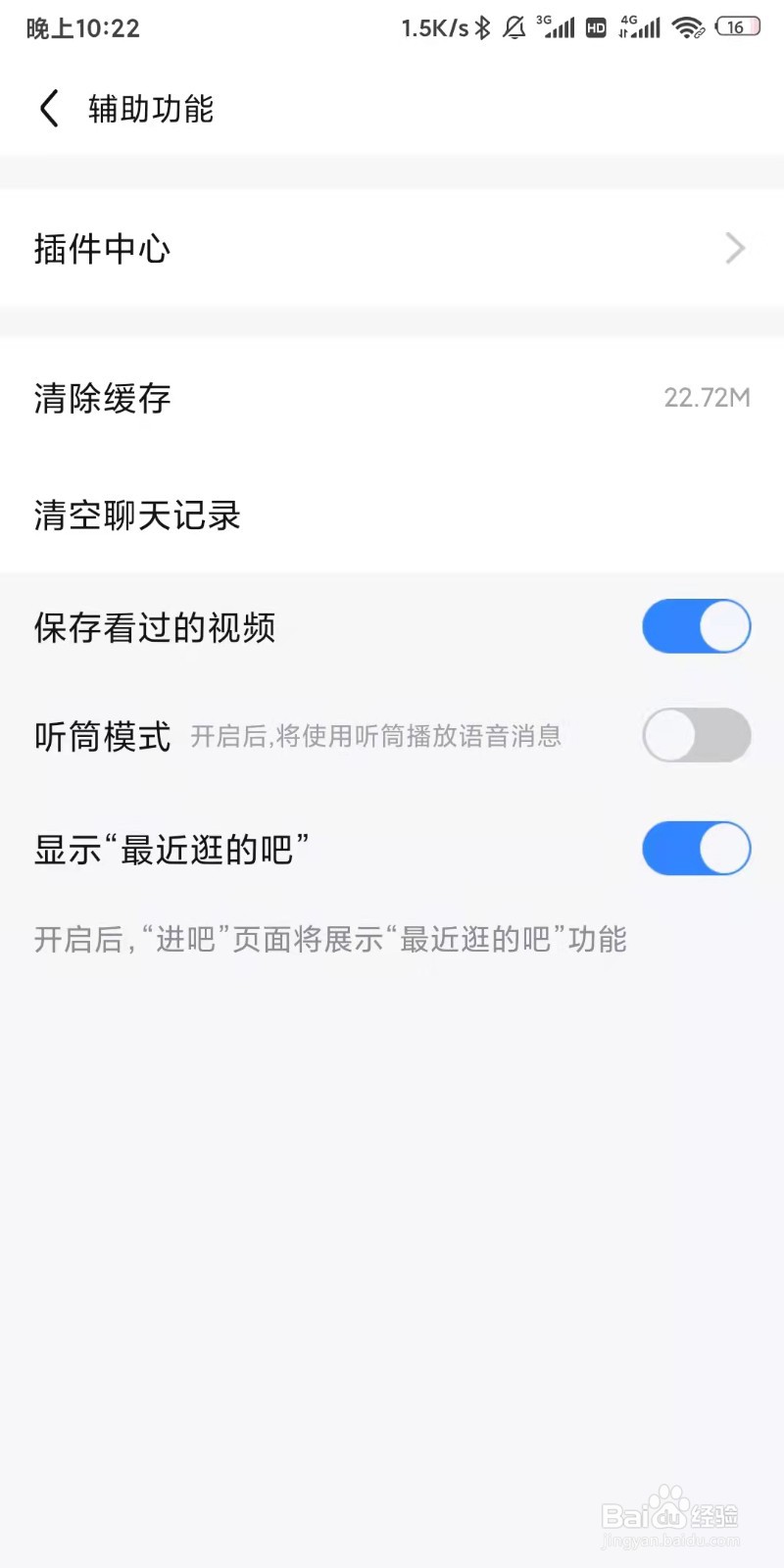Image resolution: width=784 pixels, height=1568 pixels.
Task: Disable the 保存看过的视频 switch
Action: coord(696,626)
